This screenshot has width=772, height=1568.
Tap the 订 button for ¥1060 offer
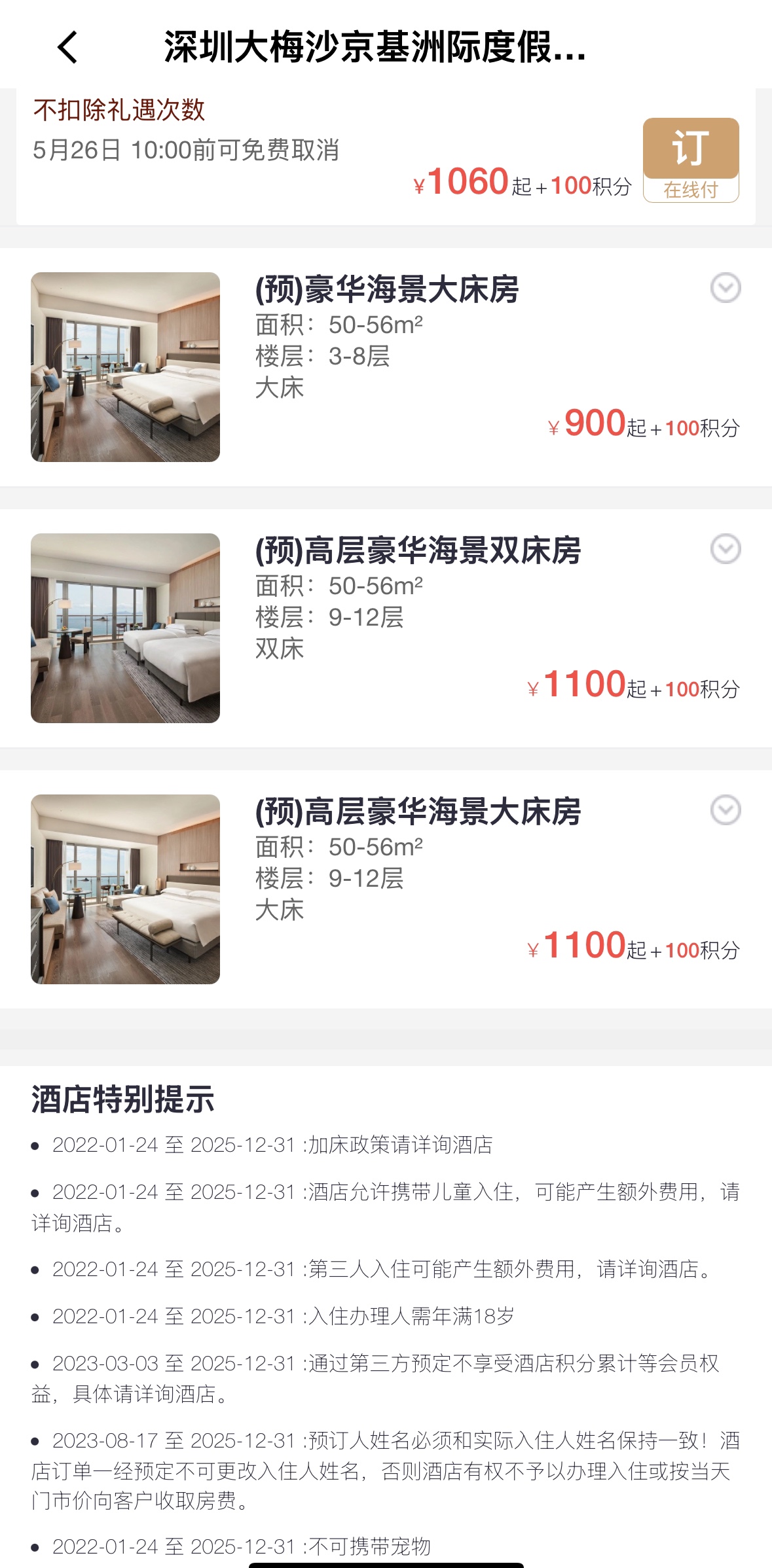click(691, 149)
